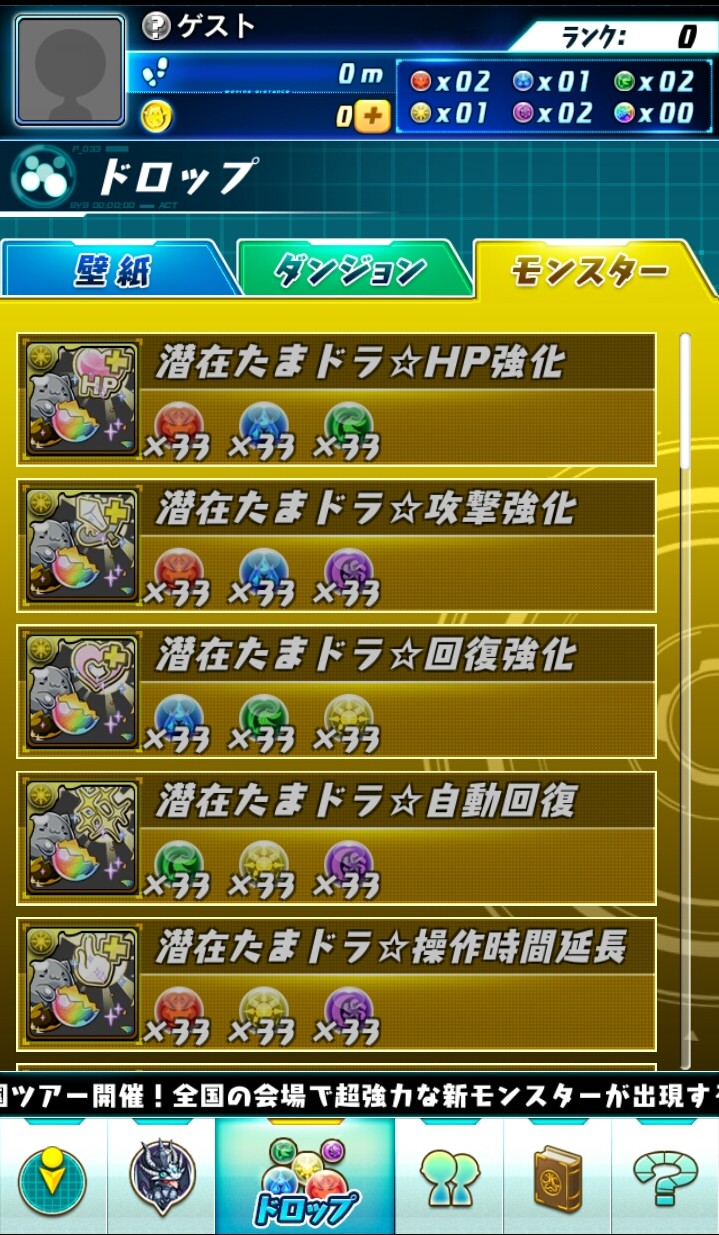719x1235 pixels.
Task: Open 潜在たまドラ☆自動回復 entry
Action: 336,837
